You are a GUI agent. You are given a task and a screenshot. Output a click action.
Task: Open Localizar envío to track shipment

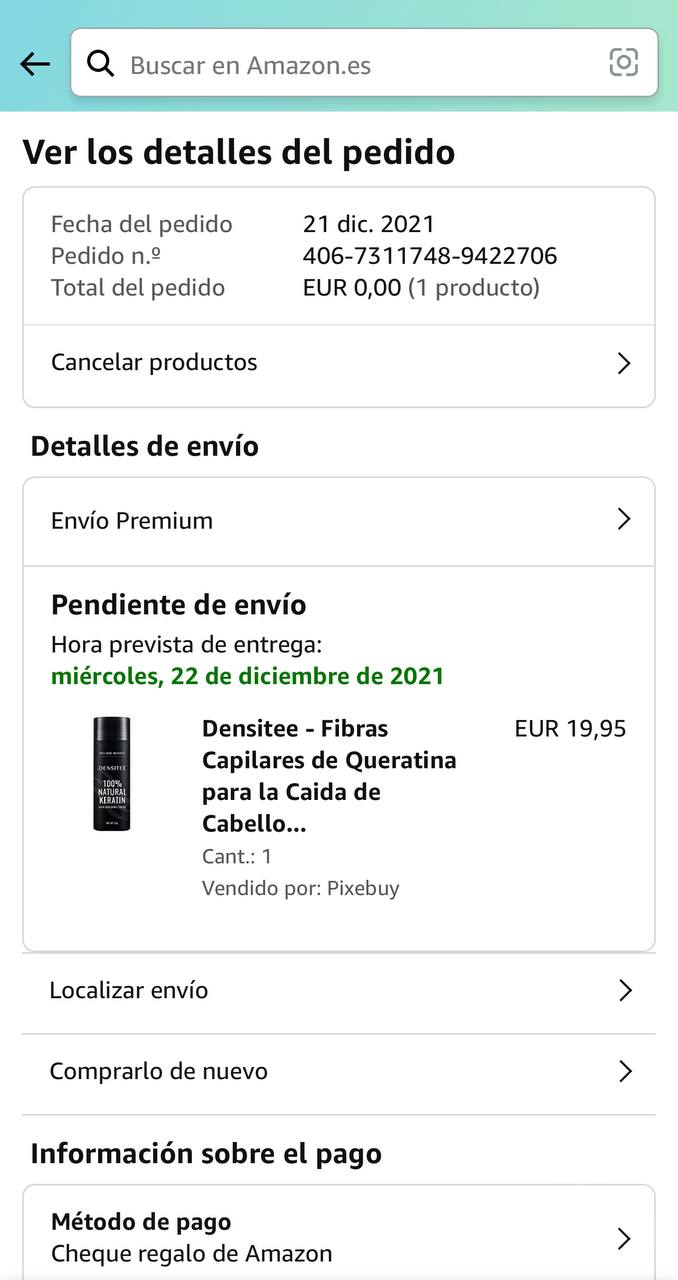[338, 991]
